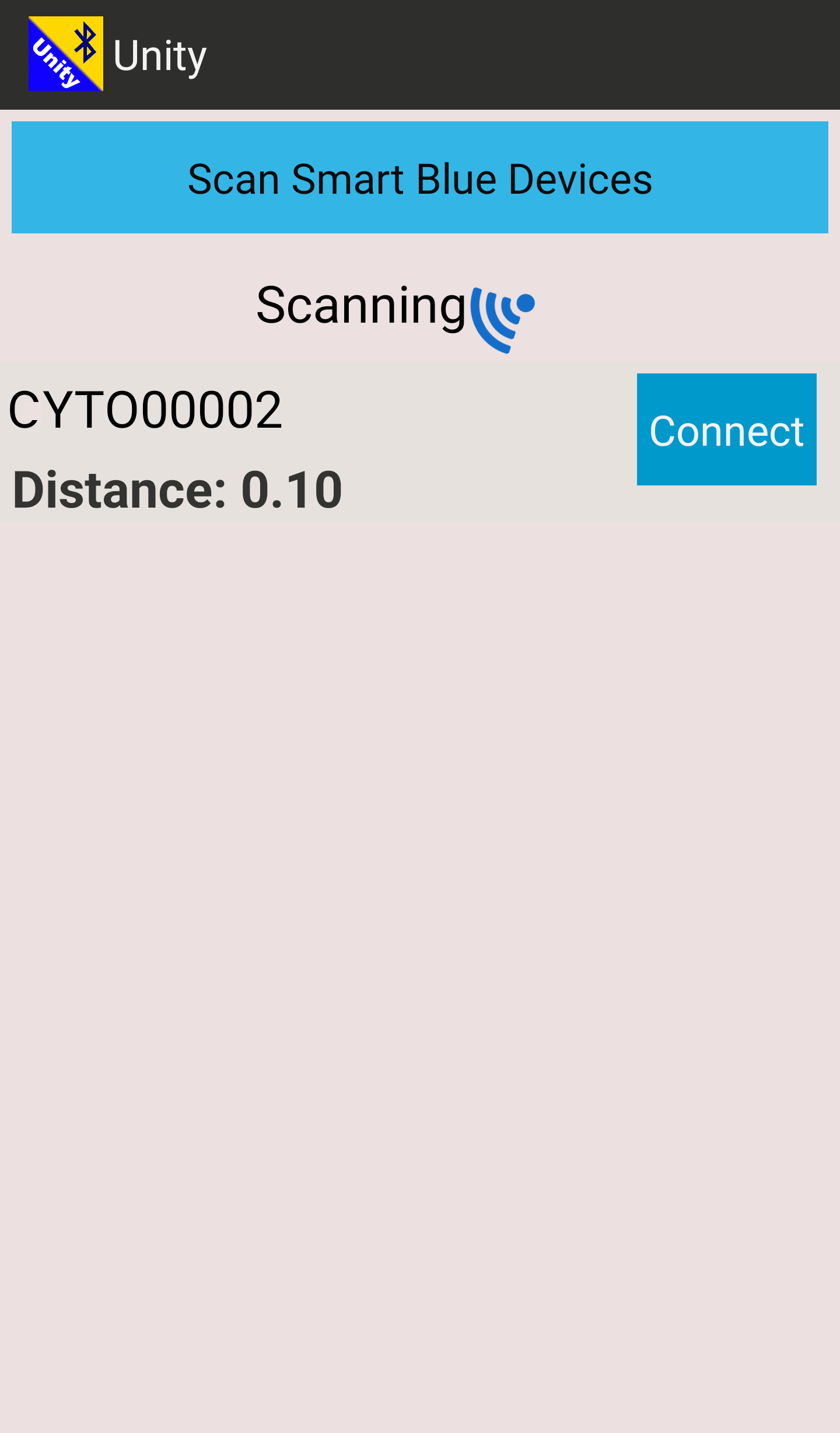The height and width of the screenshot is (1433, 840).
Task: Connect to device CYTO00002
Action: [x=726, y=429]
